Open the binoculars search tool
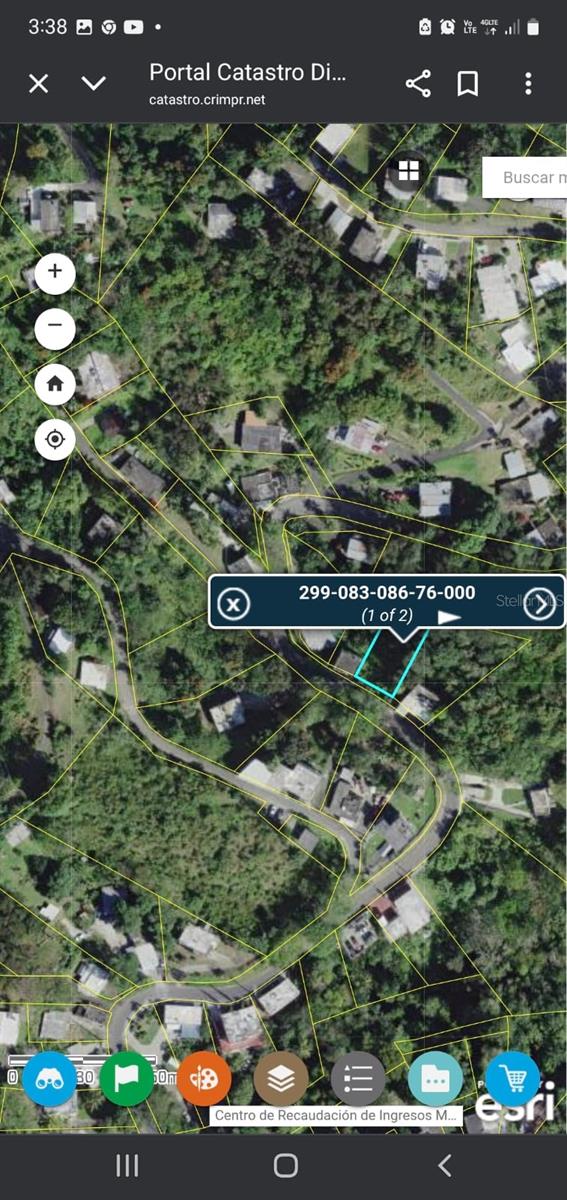The height and width of the screenshot is (1200, 567). 49,1079
